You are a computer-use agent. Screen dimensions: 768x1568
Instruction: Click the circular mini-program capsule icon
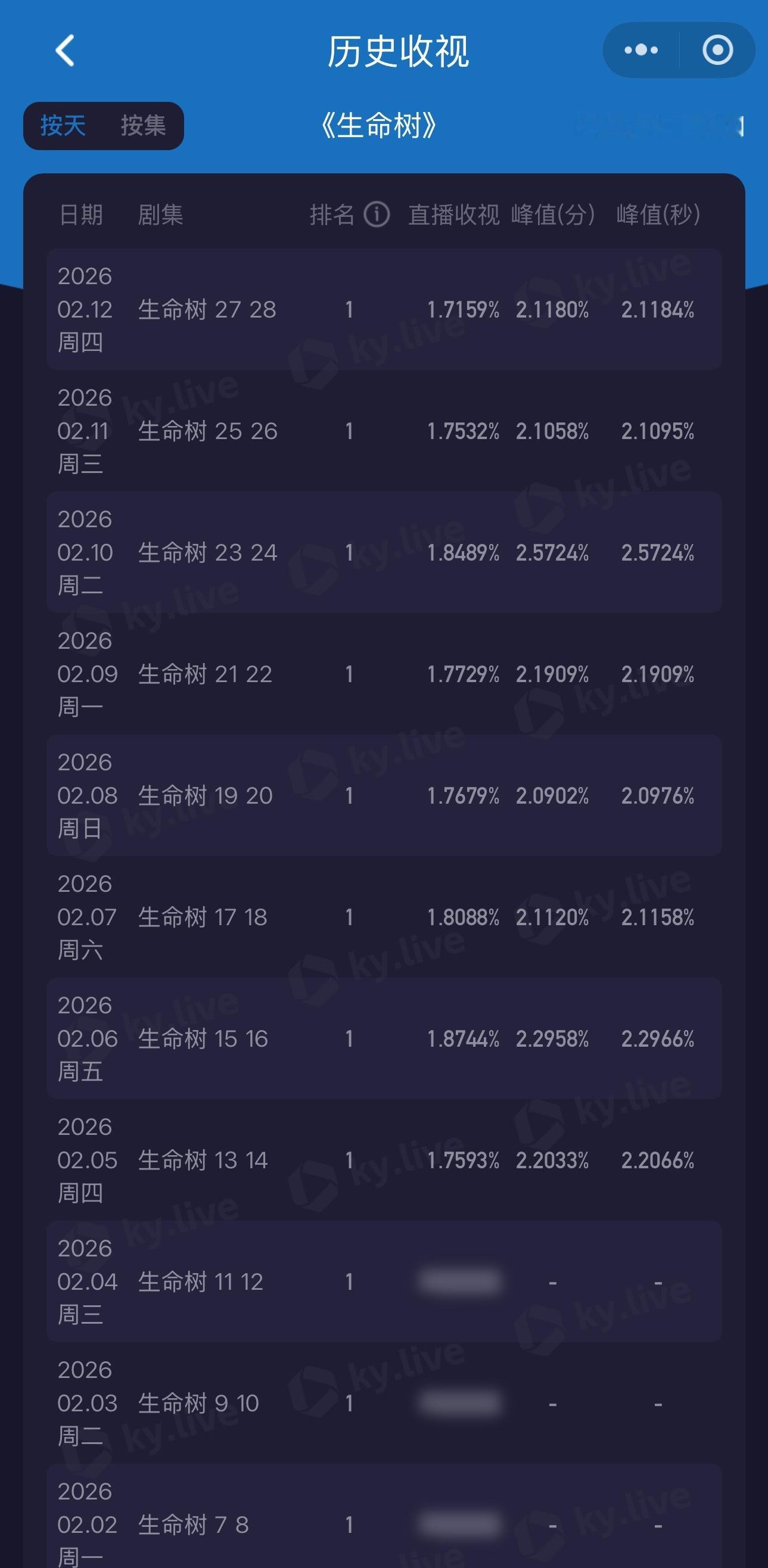pos(718,51)
